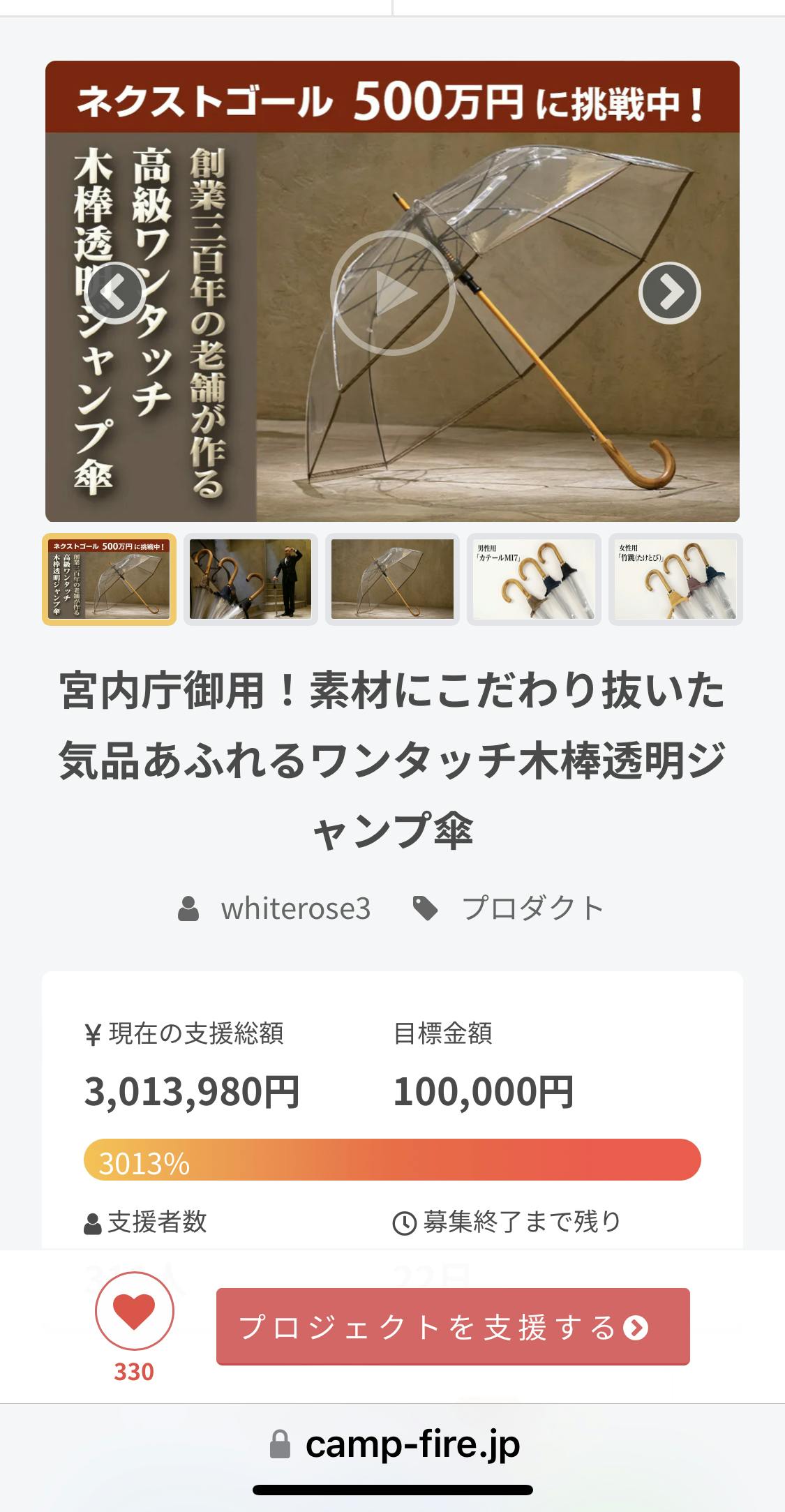Image resolution: width=785 pixels, height=1512 pixels.
Task: Play the umbrella project video
Action: [392, 293]
